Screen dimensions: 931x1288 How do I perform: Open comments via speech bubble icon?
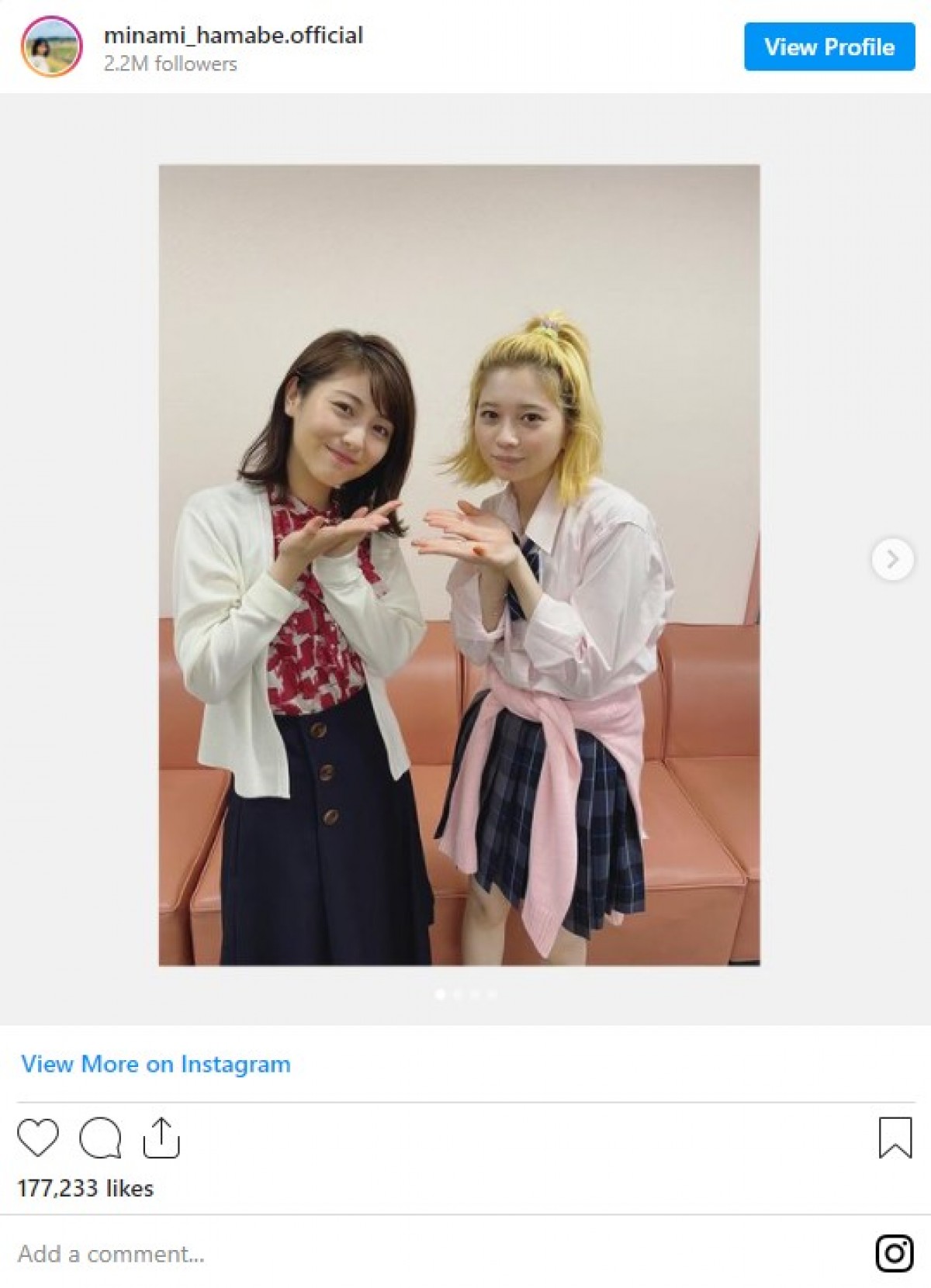pos(100,1138)
